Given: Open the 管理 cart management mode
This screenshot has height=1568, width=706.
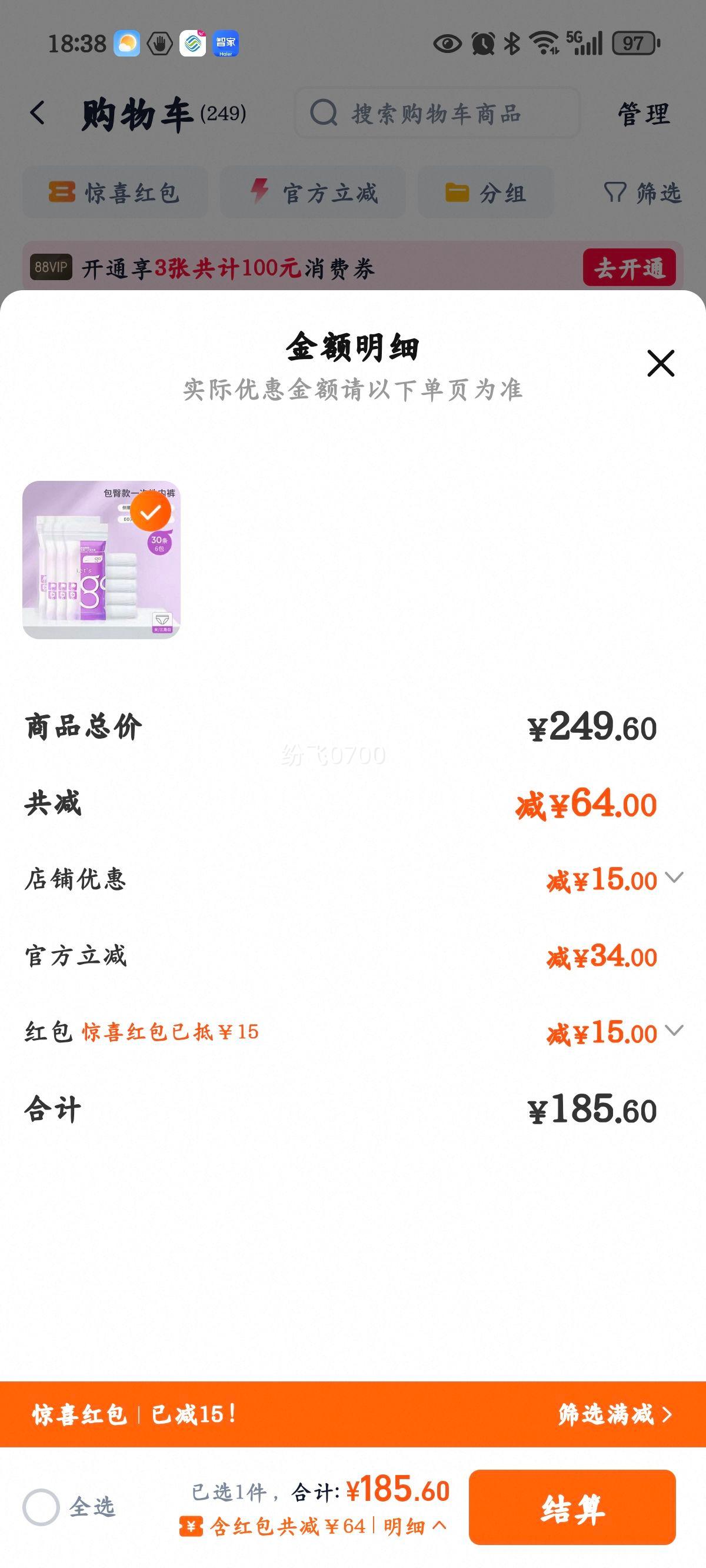Looking at the screenshot, I should tap(644, 112).
